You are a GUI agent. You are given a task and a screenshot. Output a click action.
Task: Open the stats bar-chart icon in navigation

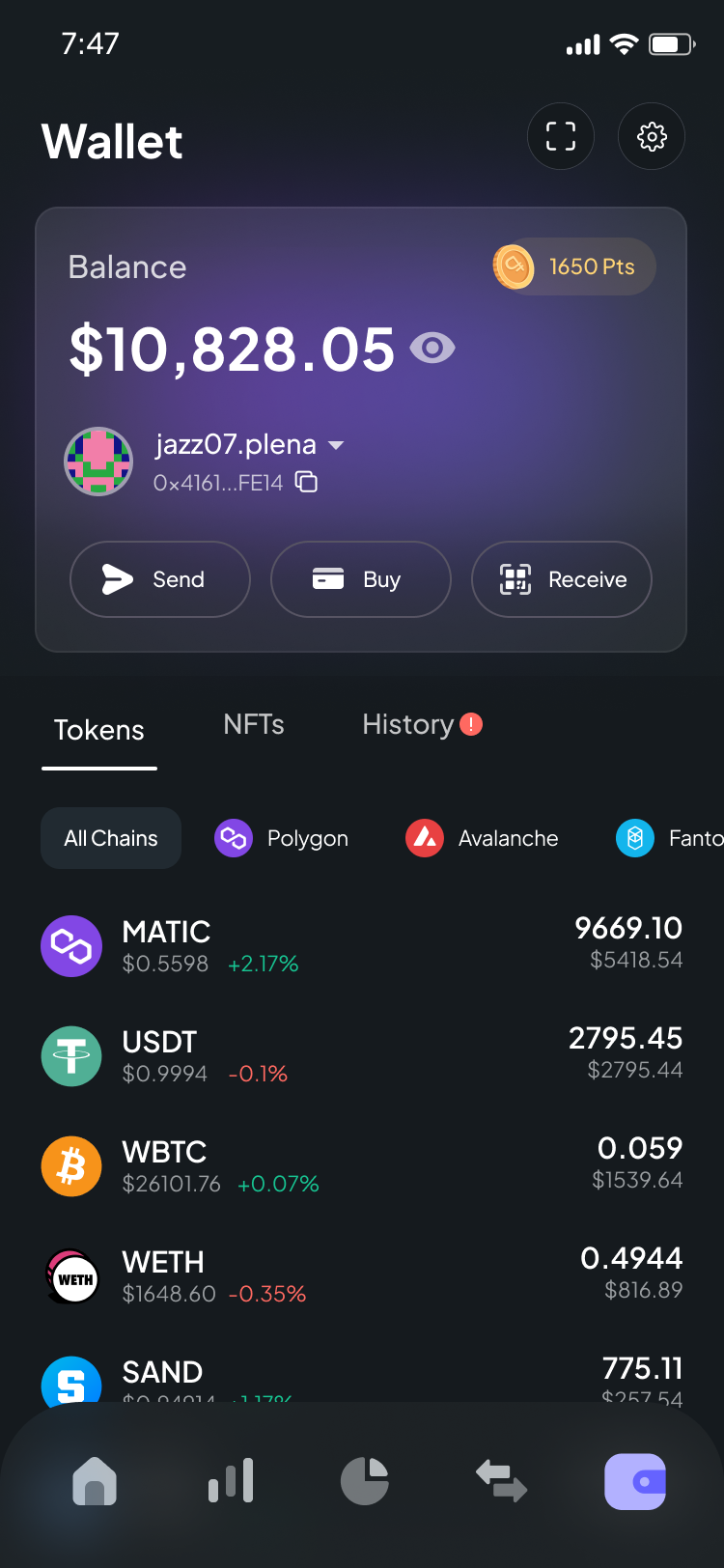coord(230,1481)
